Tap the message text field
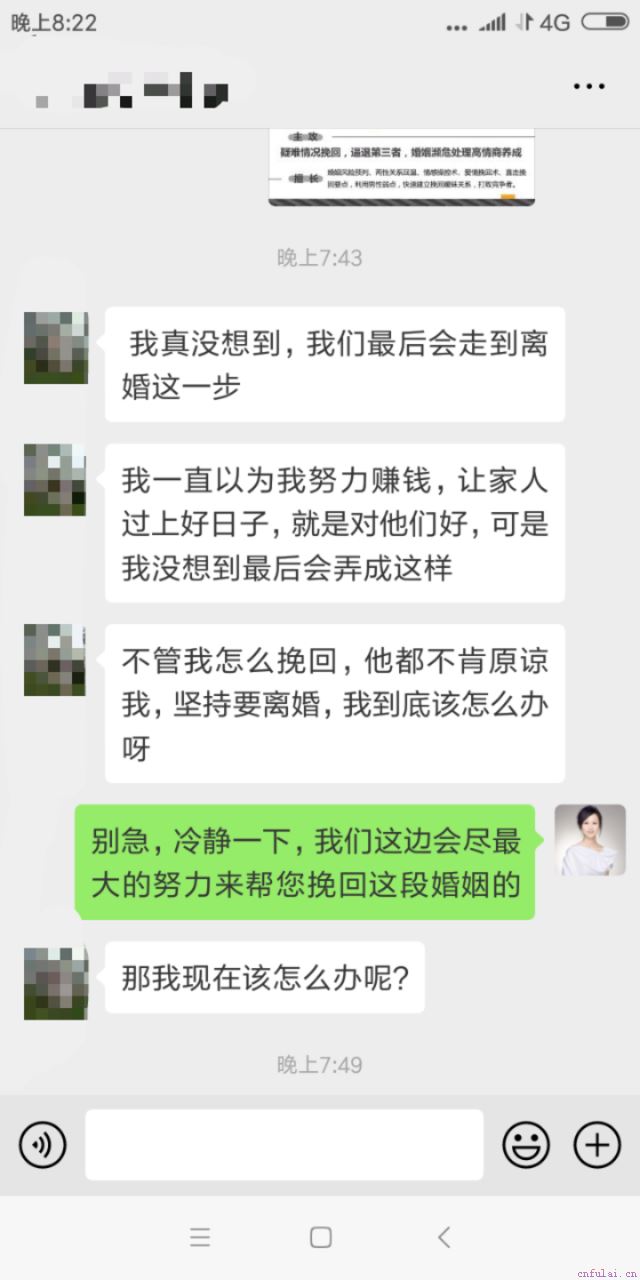Image resolution: width=640 pixels, height=1280 pixels. (x=284, y=1144)
